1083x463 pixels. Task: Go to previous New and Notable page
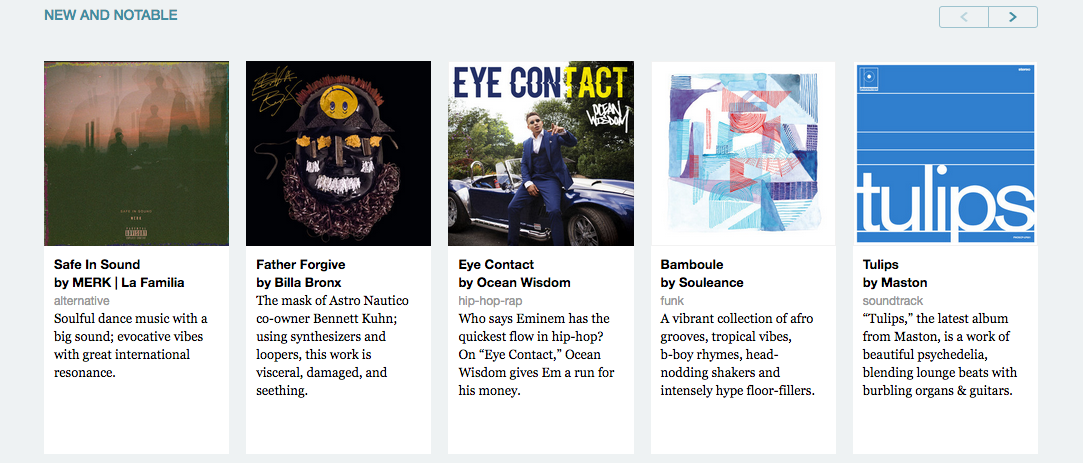pos(964,16)
